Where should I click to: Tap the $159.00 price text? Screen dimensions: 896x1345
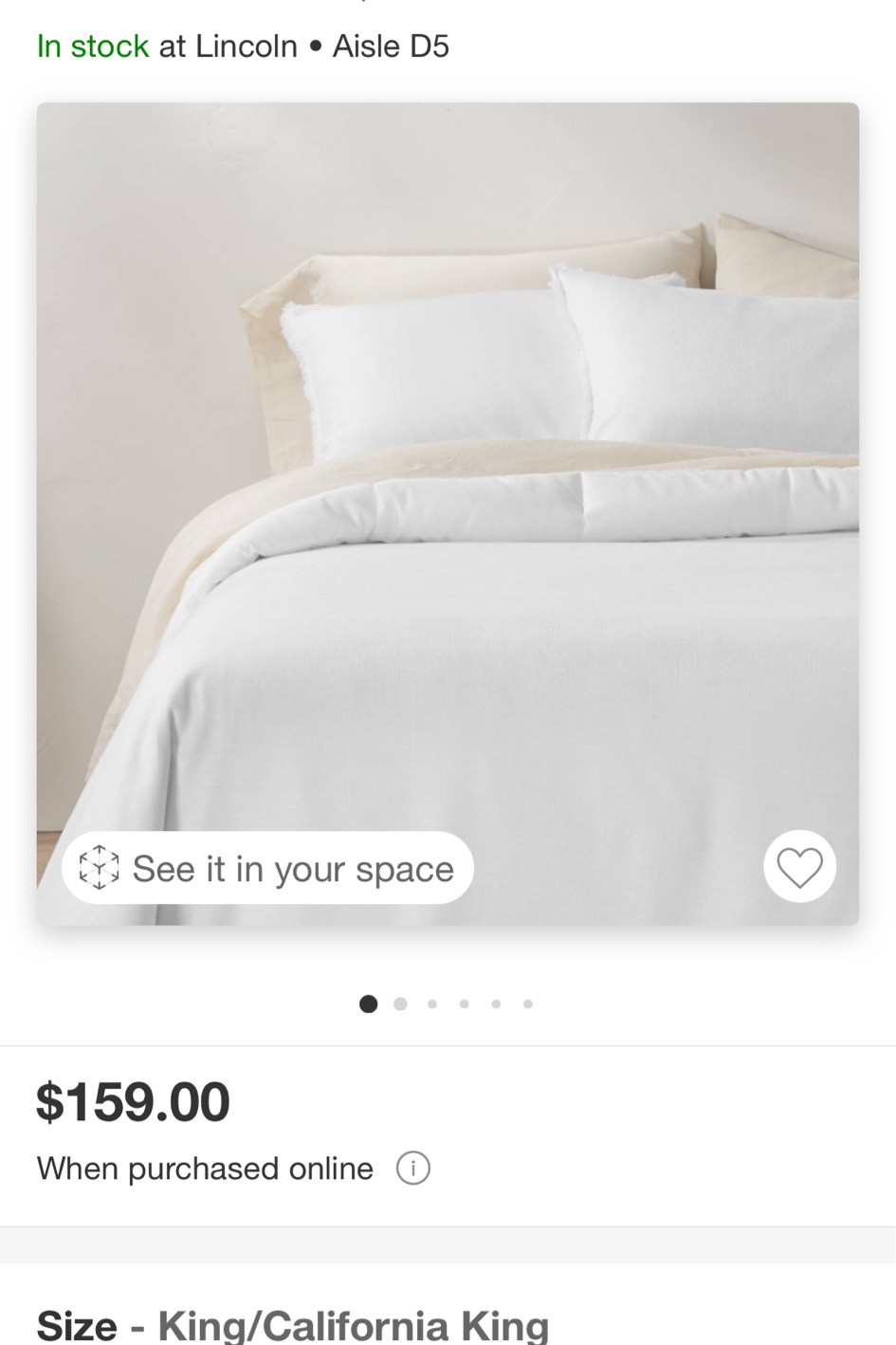click(x=132, y=1101)
